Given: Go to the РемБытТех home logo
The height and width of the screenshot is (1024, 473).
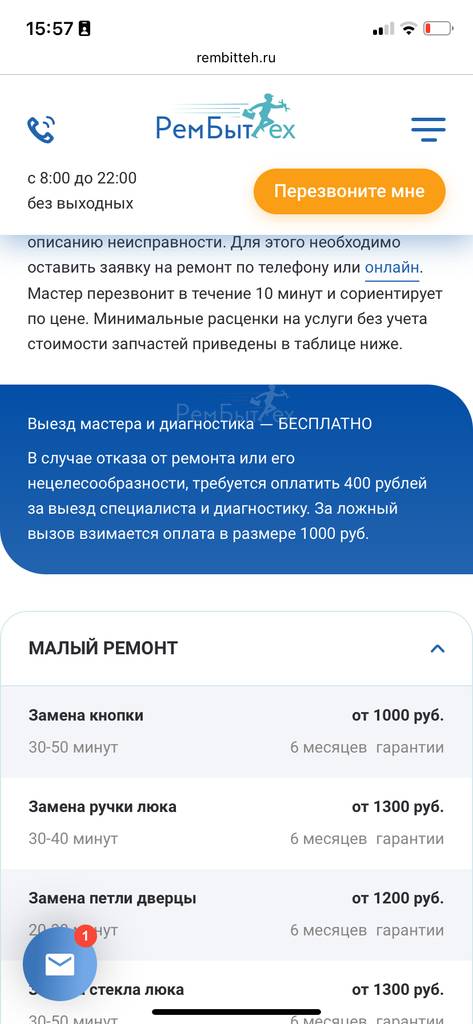Looking at the screenshot, I should click(226, 118).
